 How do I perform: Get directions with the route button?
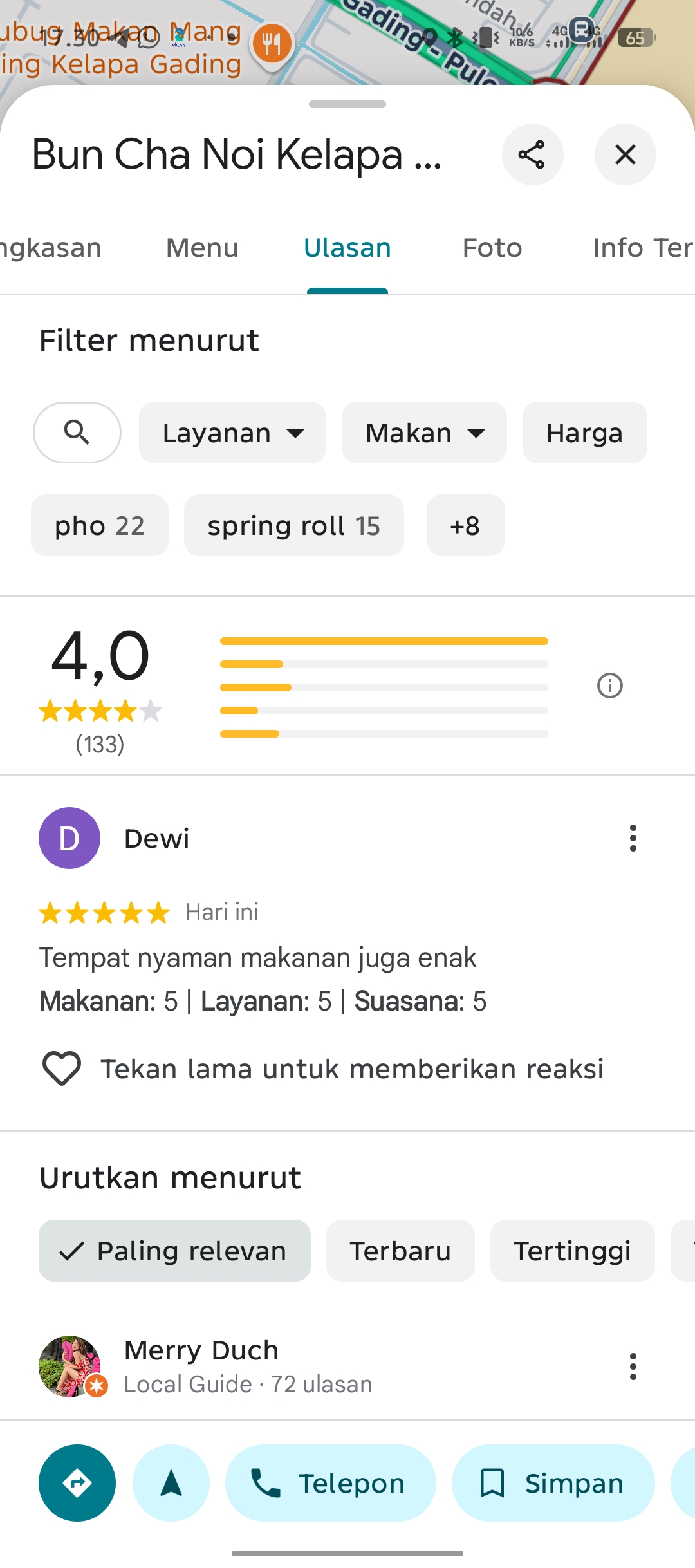pyautogui.click(x=77, y=1483)
